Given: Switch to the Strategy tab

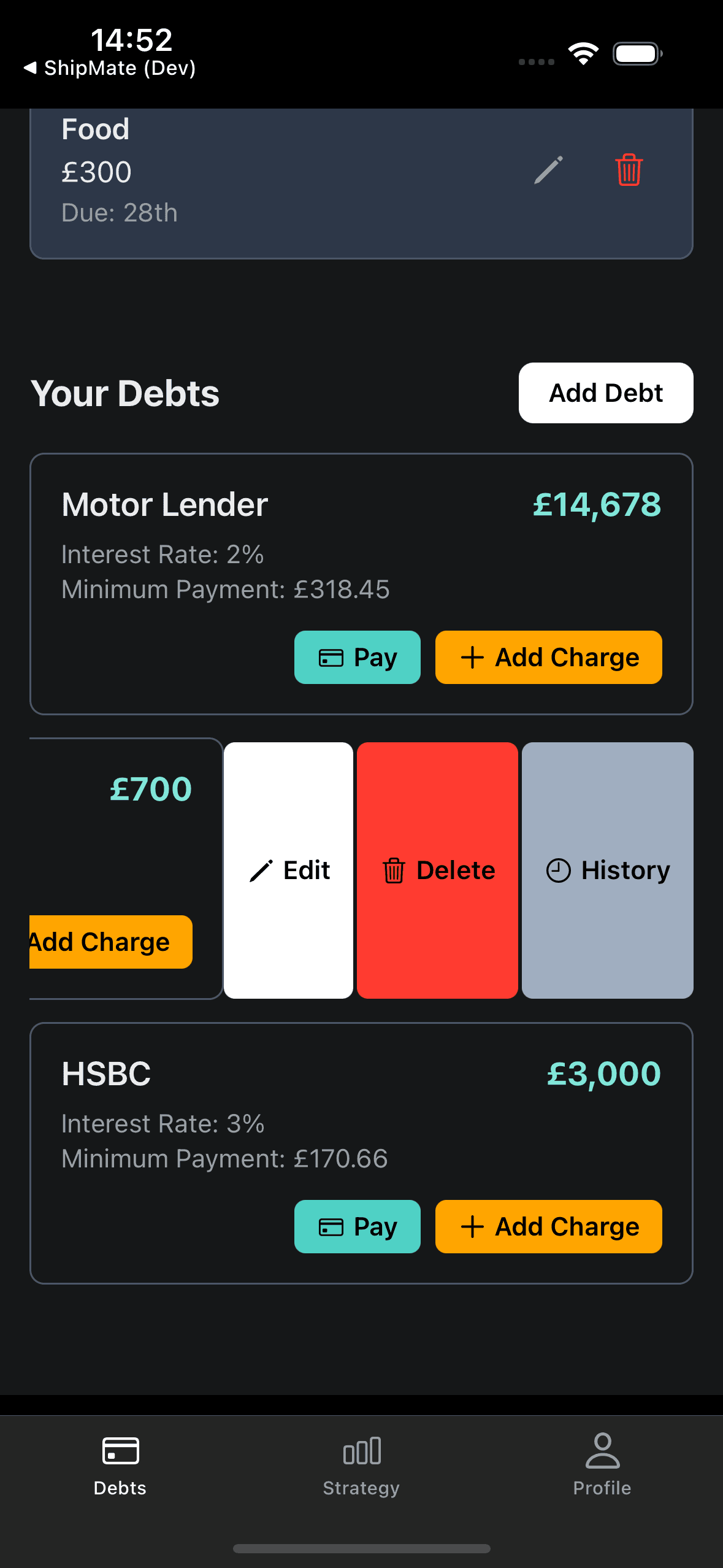Looking at the screenshot, I should tap(361, 1464).
